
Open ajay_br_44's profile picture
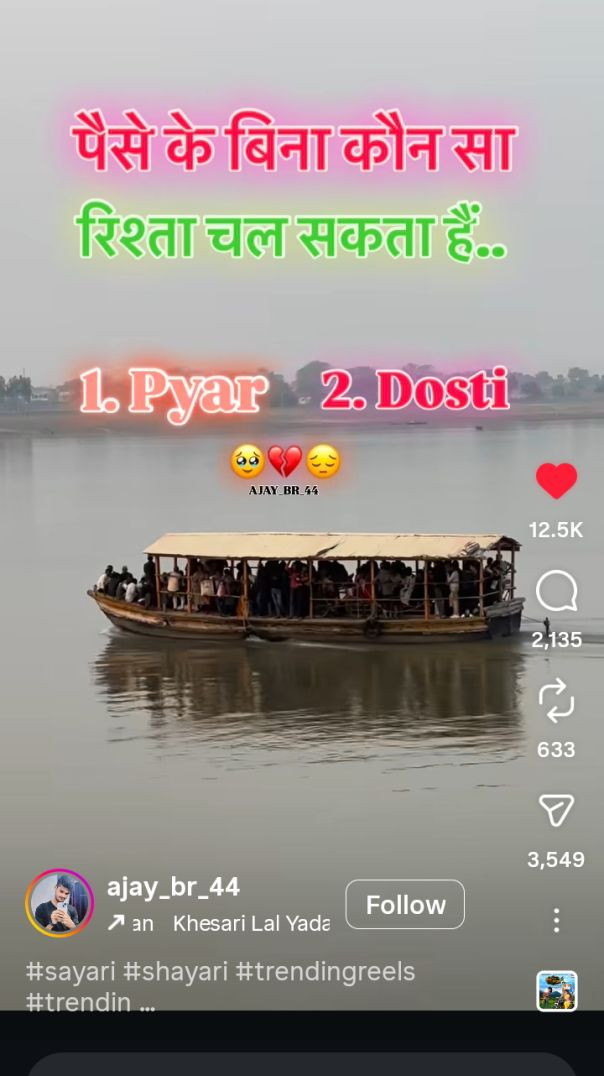tap(60, 902)
